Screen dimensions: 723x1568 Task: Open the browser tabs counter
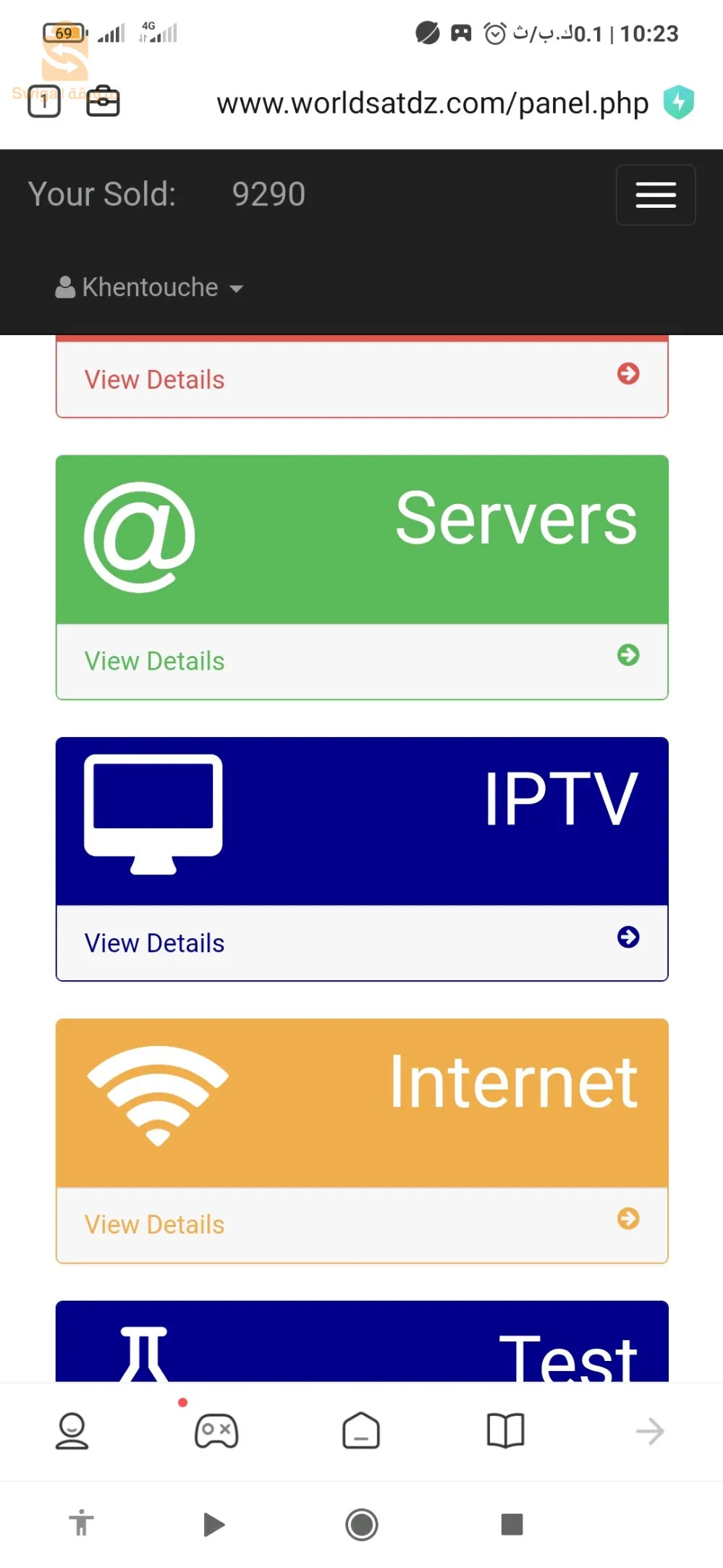[x=44, y=102]
